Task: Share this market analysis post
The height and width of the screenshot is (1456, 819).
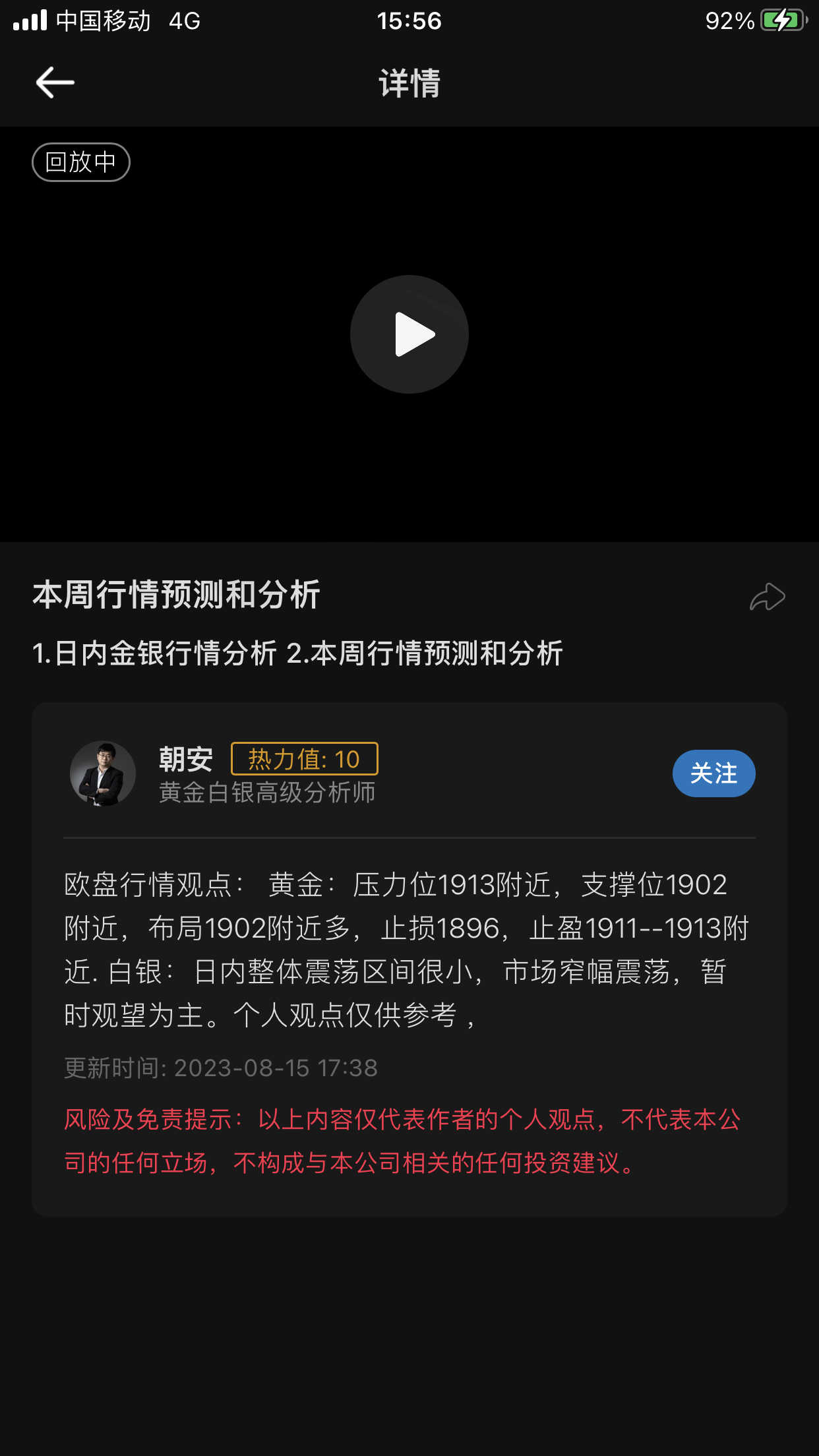Action: pos(768,597)
